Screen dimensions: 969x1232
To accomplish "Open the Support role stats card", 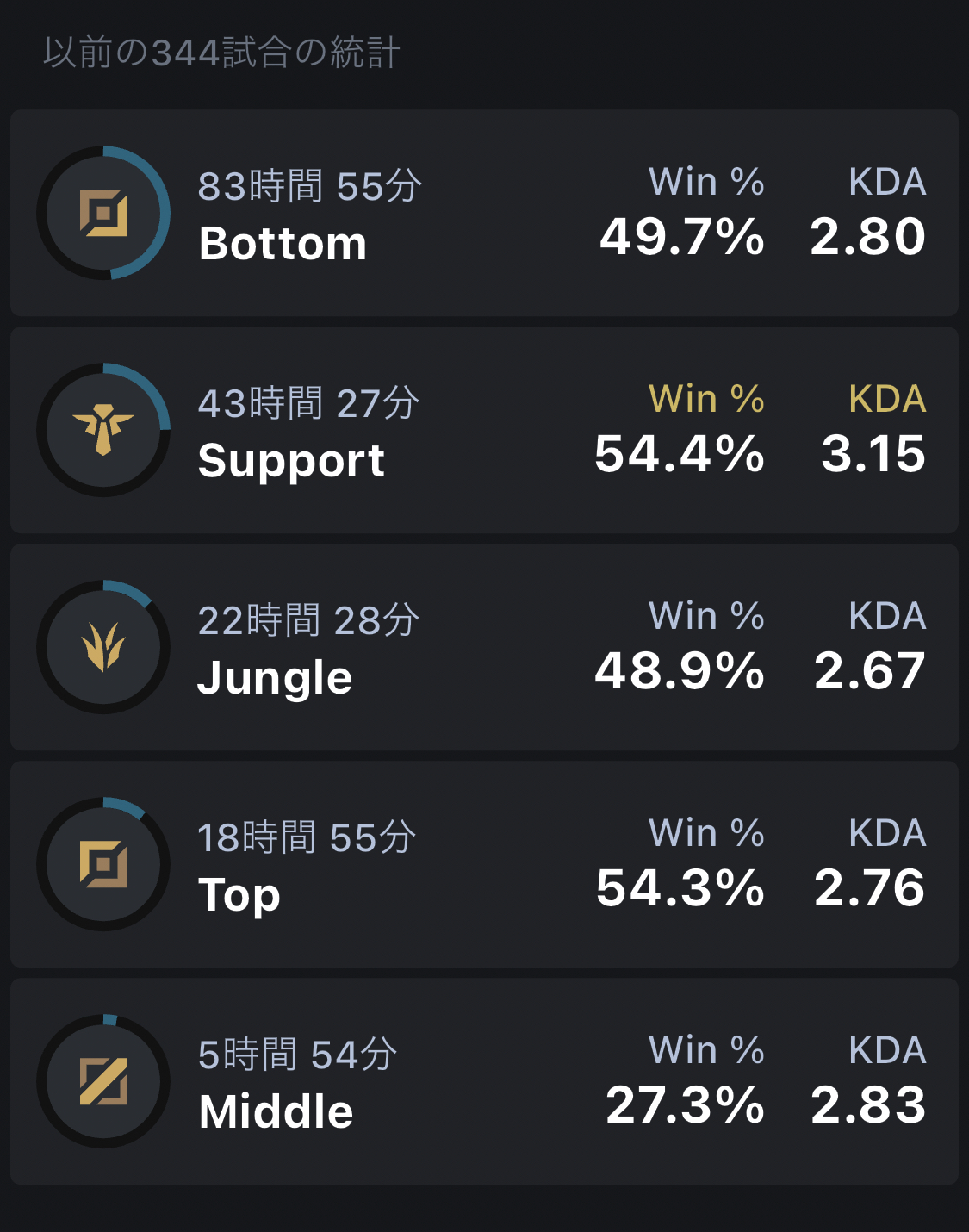I will [x=484, y=430].
